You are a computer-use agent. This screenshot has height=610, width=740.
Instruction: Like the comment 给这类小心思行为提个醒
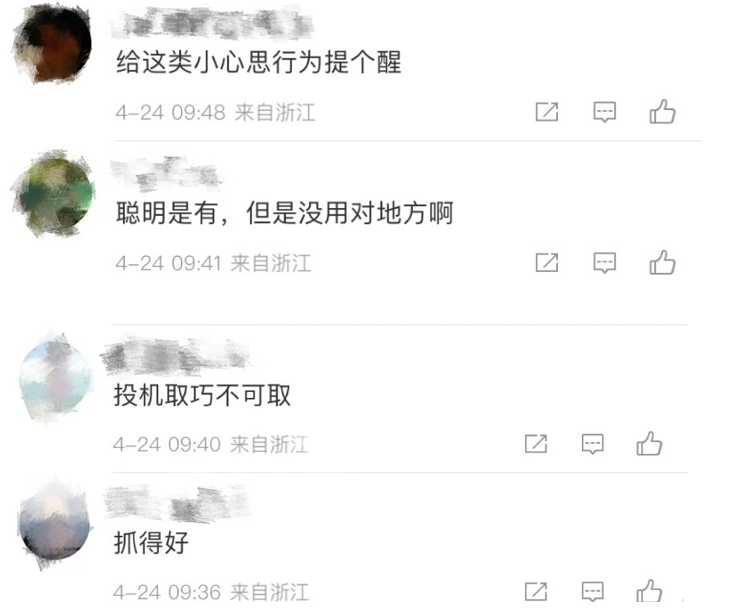(662, 112)
